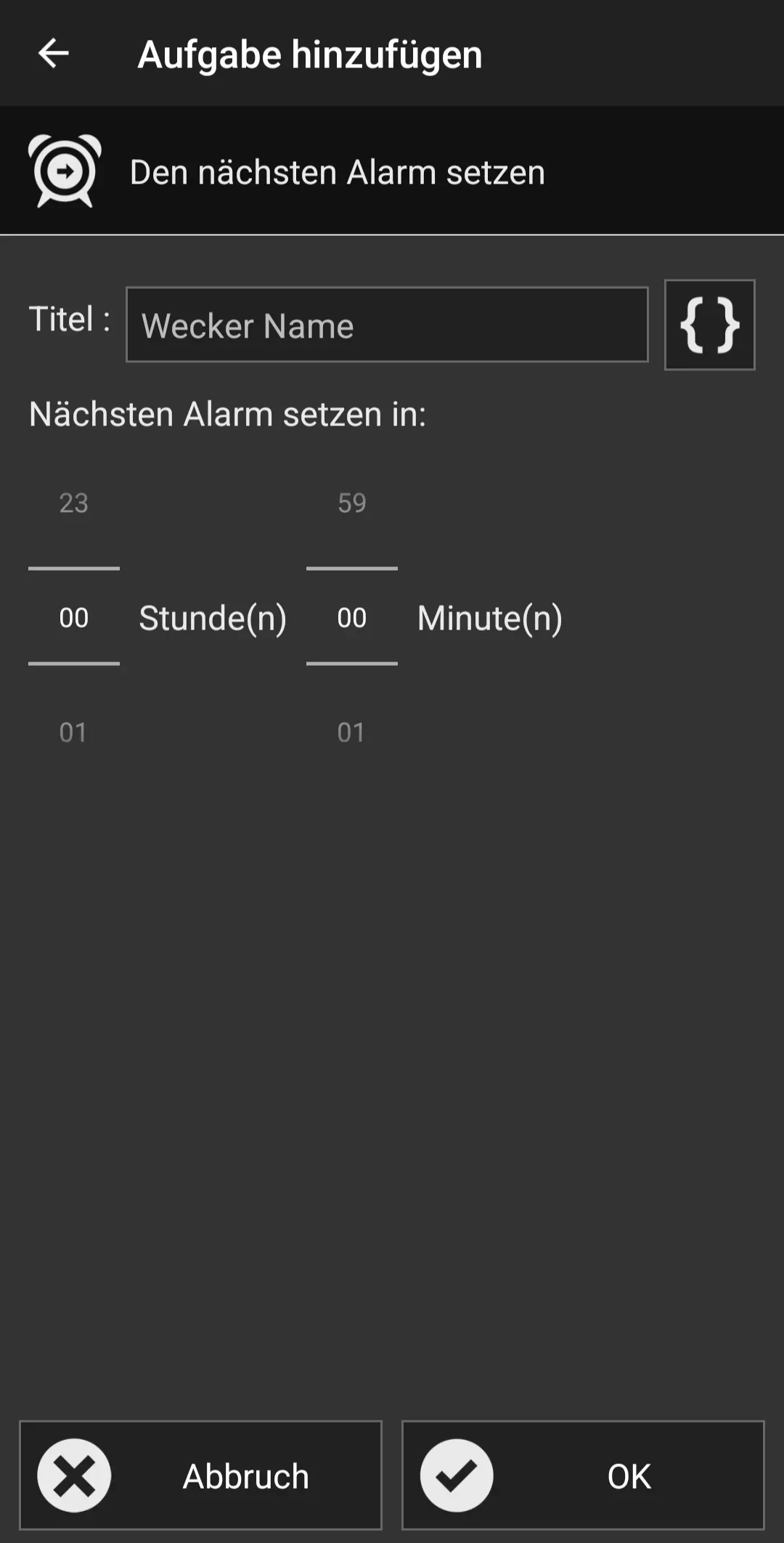Screen dimensions: 784x1543
Task: Select 01 in the minutes picker
Action: tap(351, 732)
